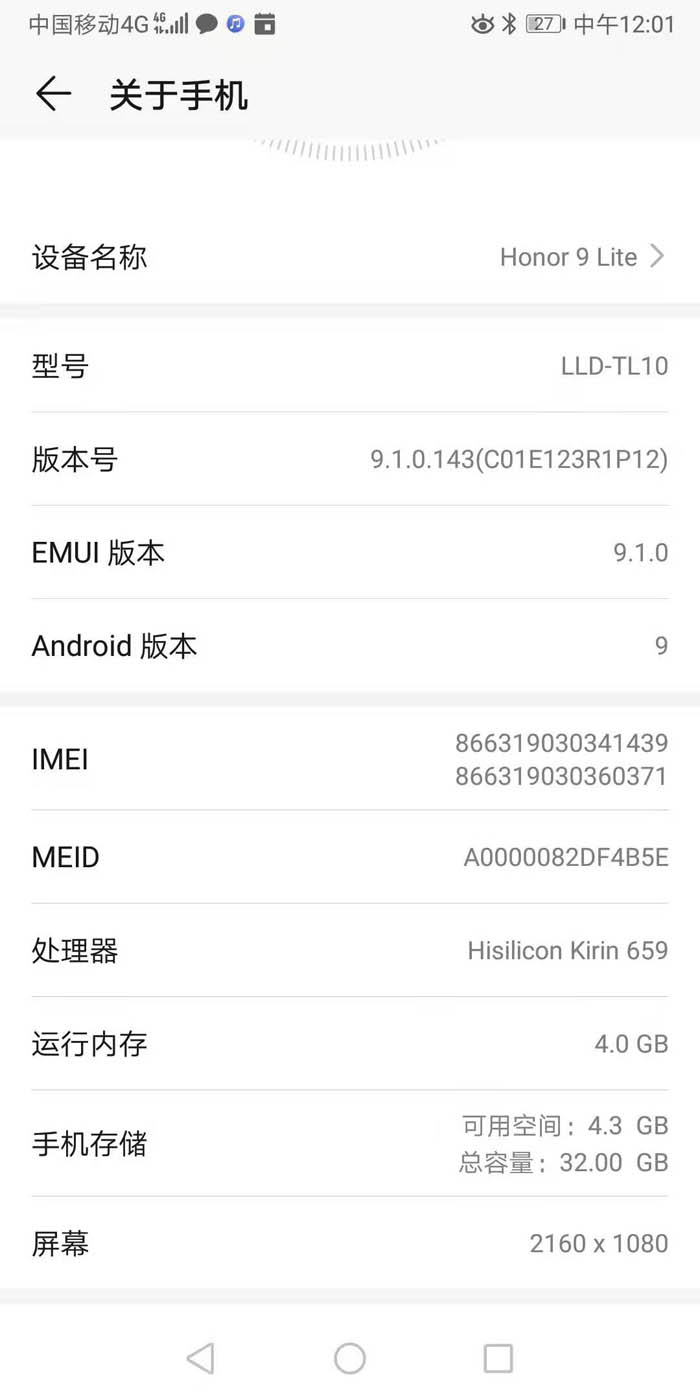Open recent apps with the square button
Viewport: 700px width, 1400px height.
498,1358
